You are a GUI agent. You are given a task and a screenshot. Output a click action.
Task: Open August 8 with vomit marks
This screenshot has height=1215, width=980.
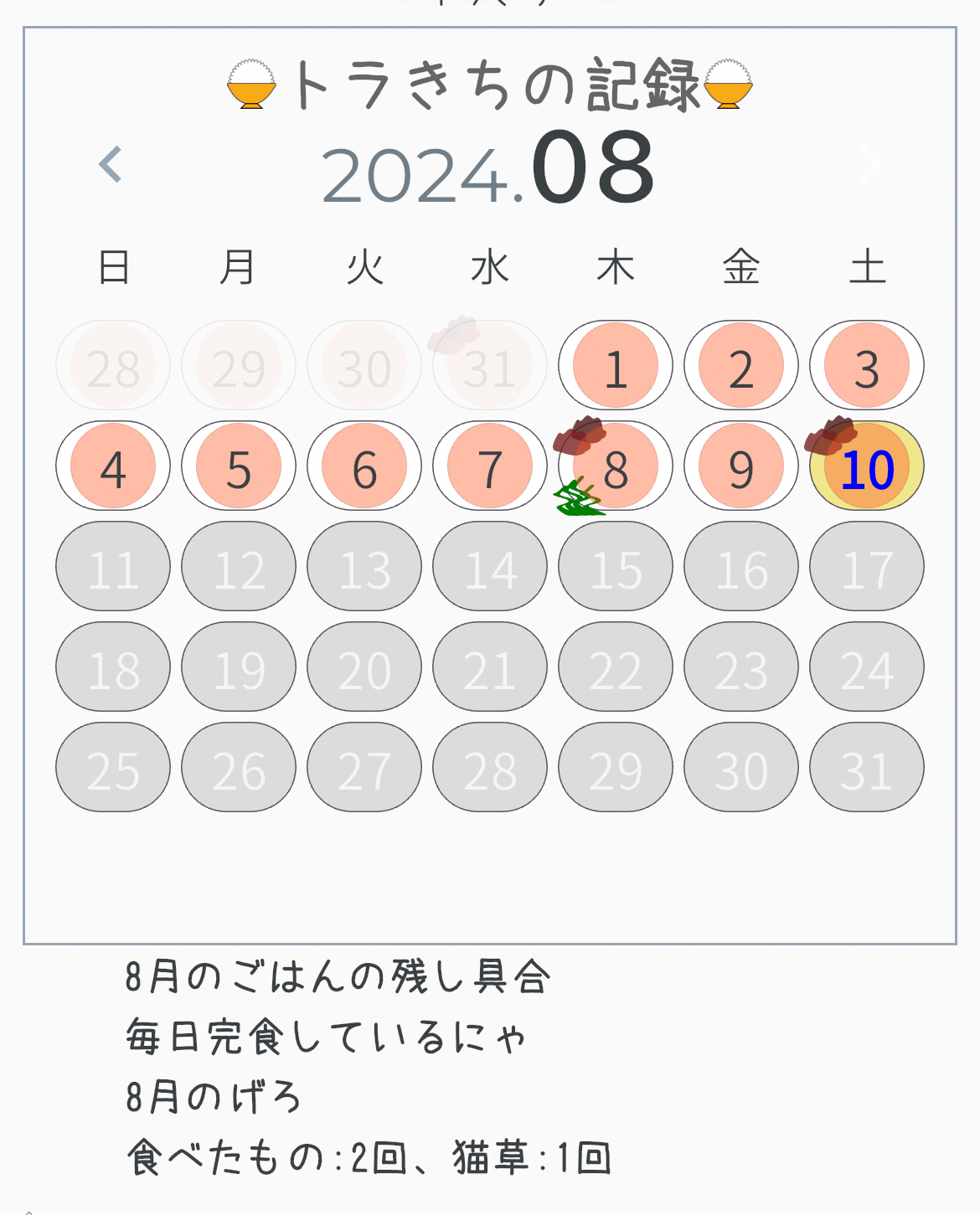616,466
